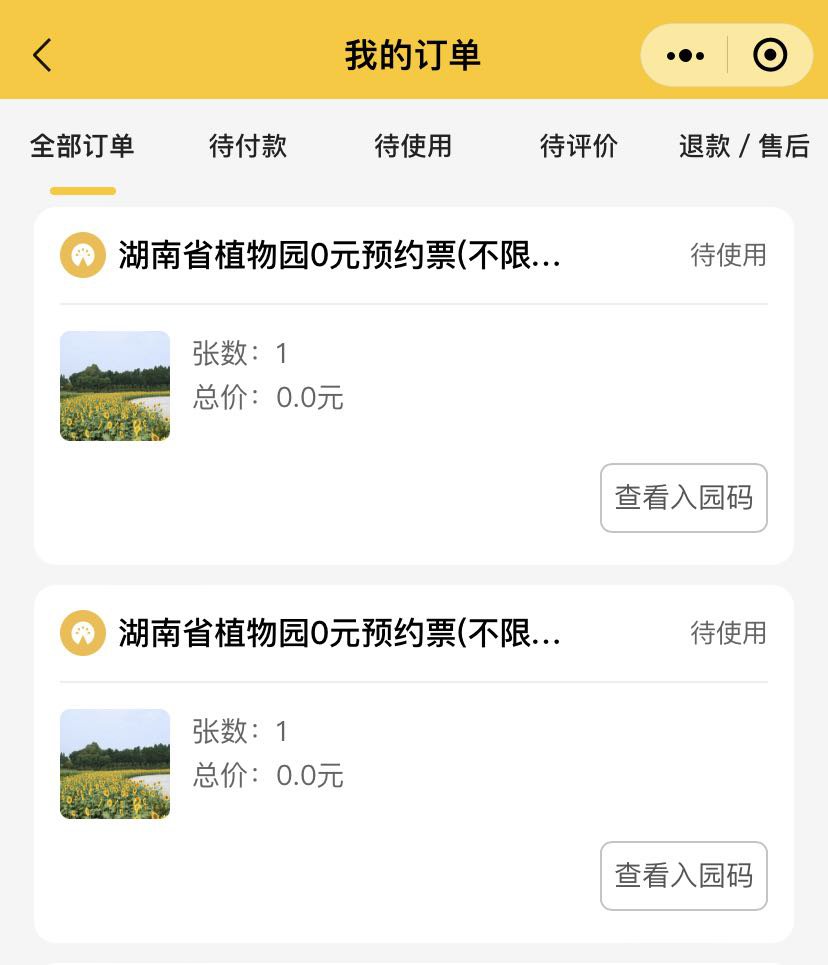Tap 查看入园码 on the second order

tap(683, 876)
